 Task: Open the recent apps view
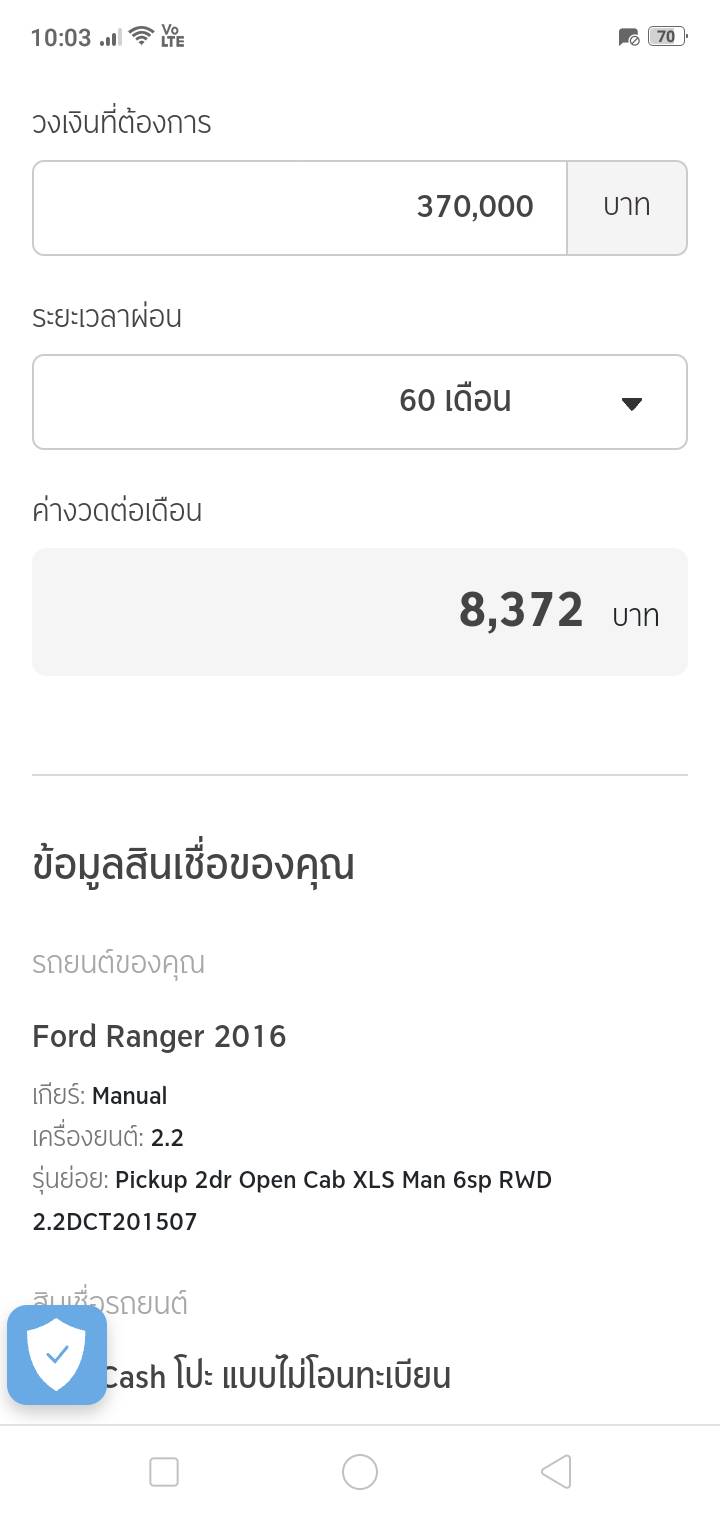pyautogui.click(x=164, y=1472)
